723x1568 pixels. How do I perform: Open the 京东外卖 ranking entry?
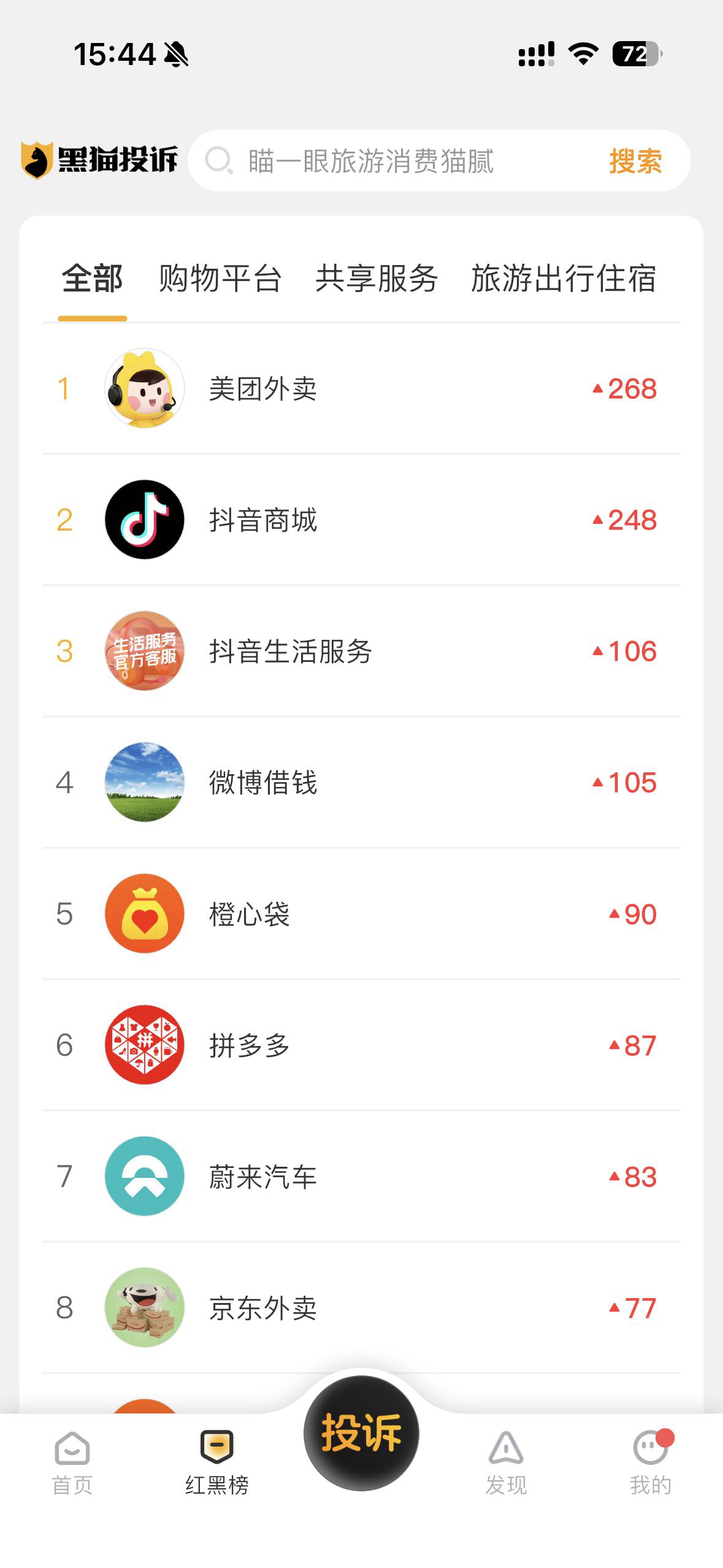tap(361, 1308)
